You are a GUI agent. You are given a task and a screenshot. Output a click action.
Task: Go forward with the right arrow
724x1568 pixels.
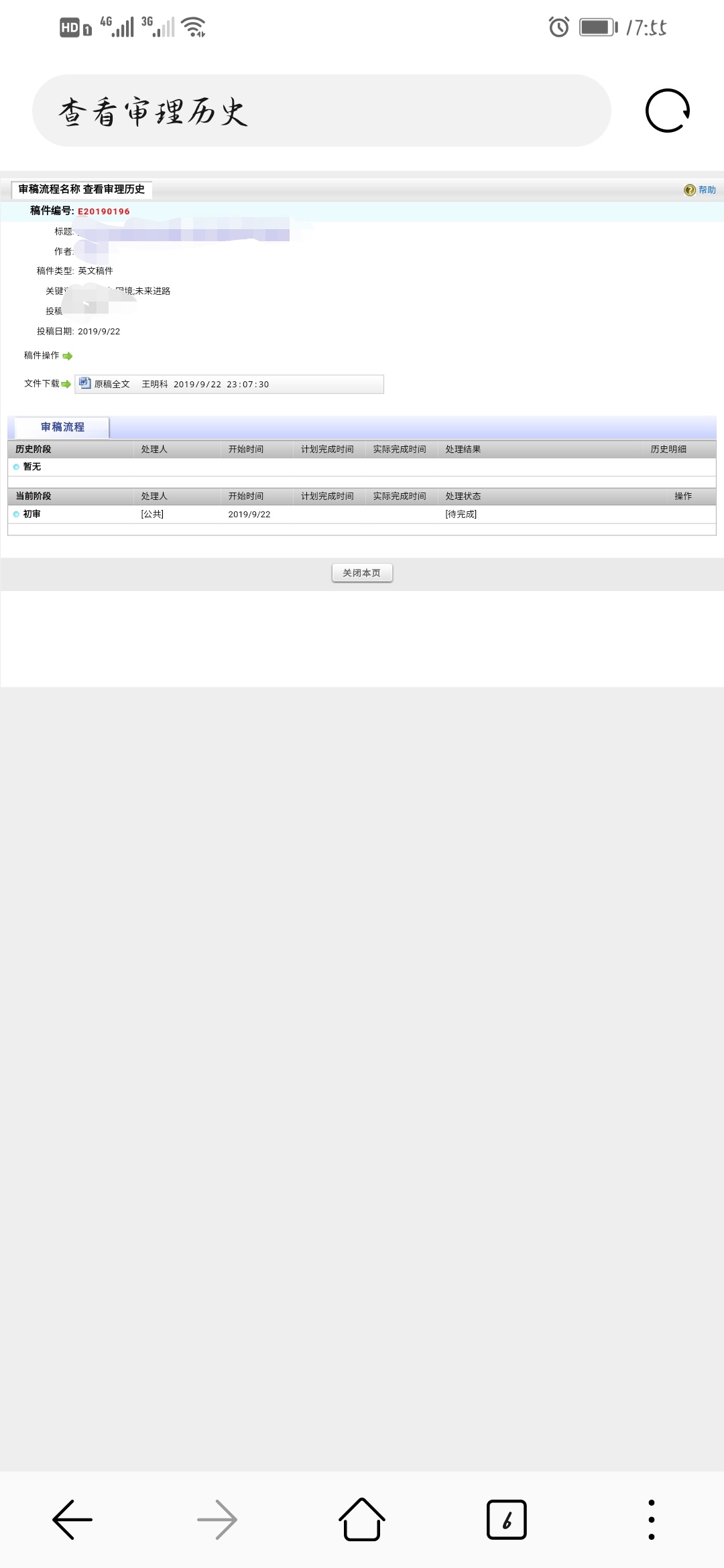click(217, 1519)
